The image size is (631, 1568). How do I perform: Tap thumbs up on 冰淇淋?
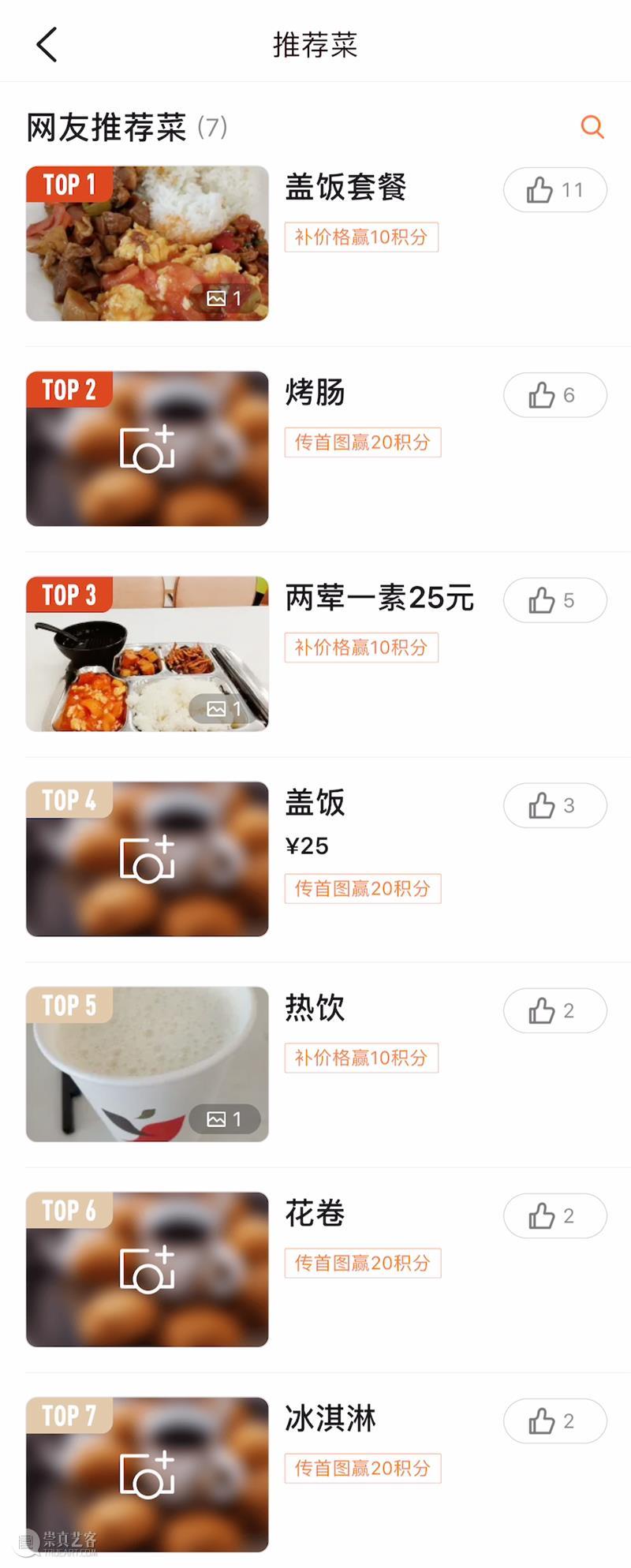(x=554, y=1421)
